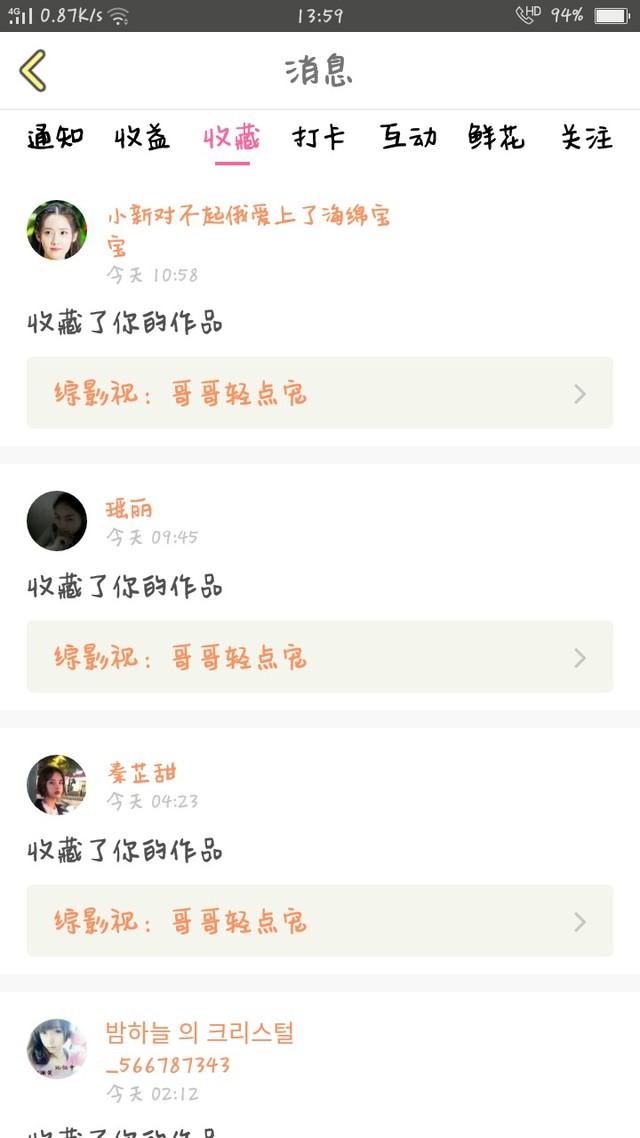640x1138 pixels.
Task: Select the 收藏 tab
Action: pos(231,138)
